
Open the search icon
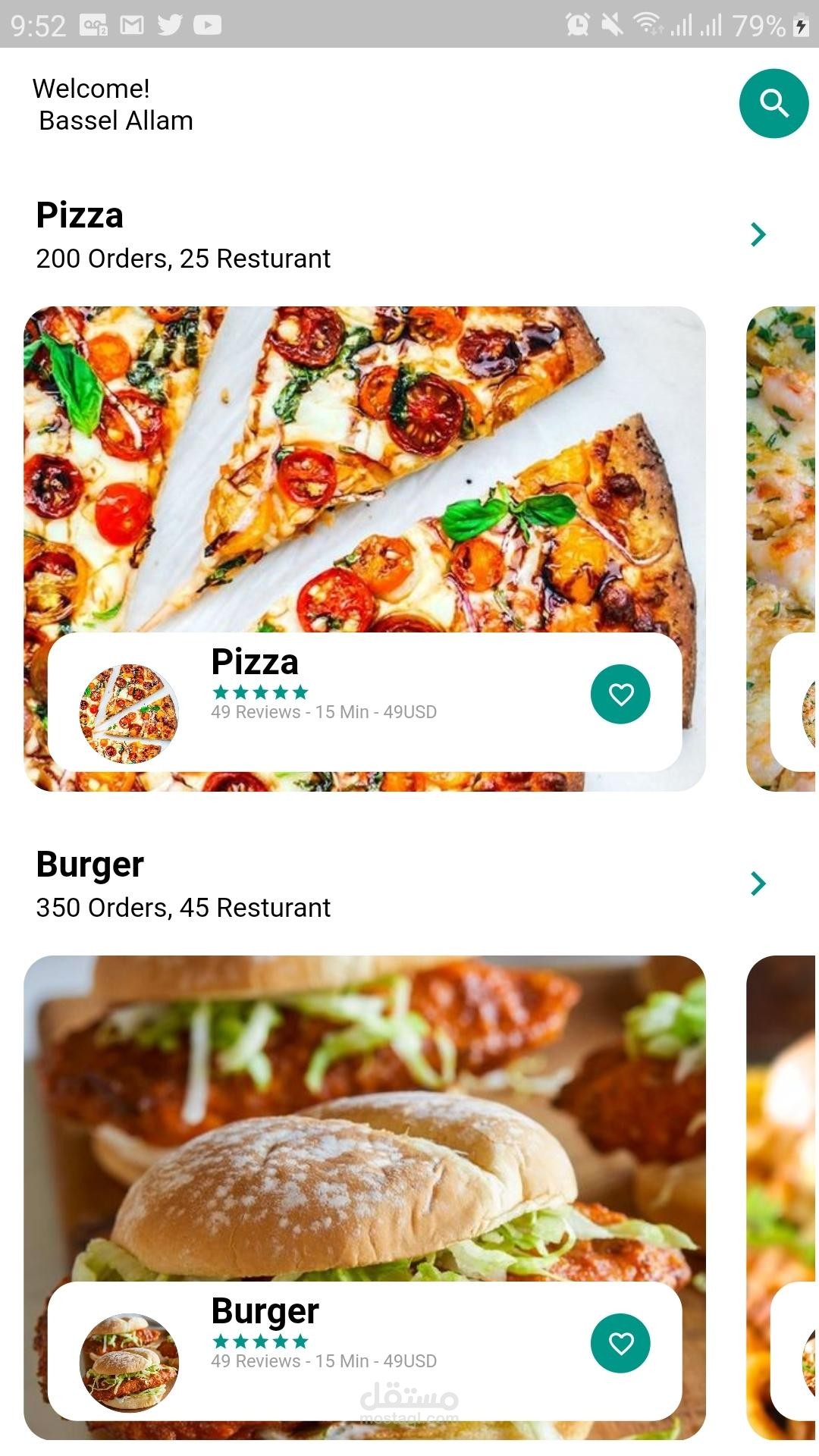773,104
